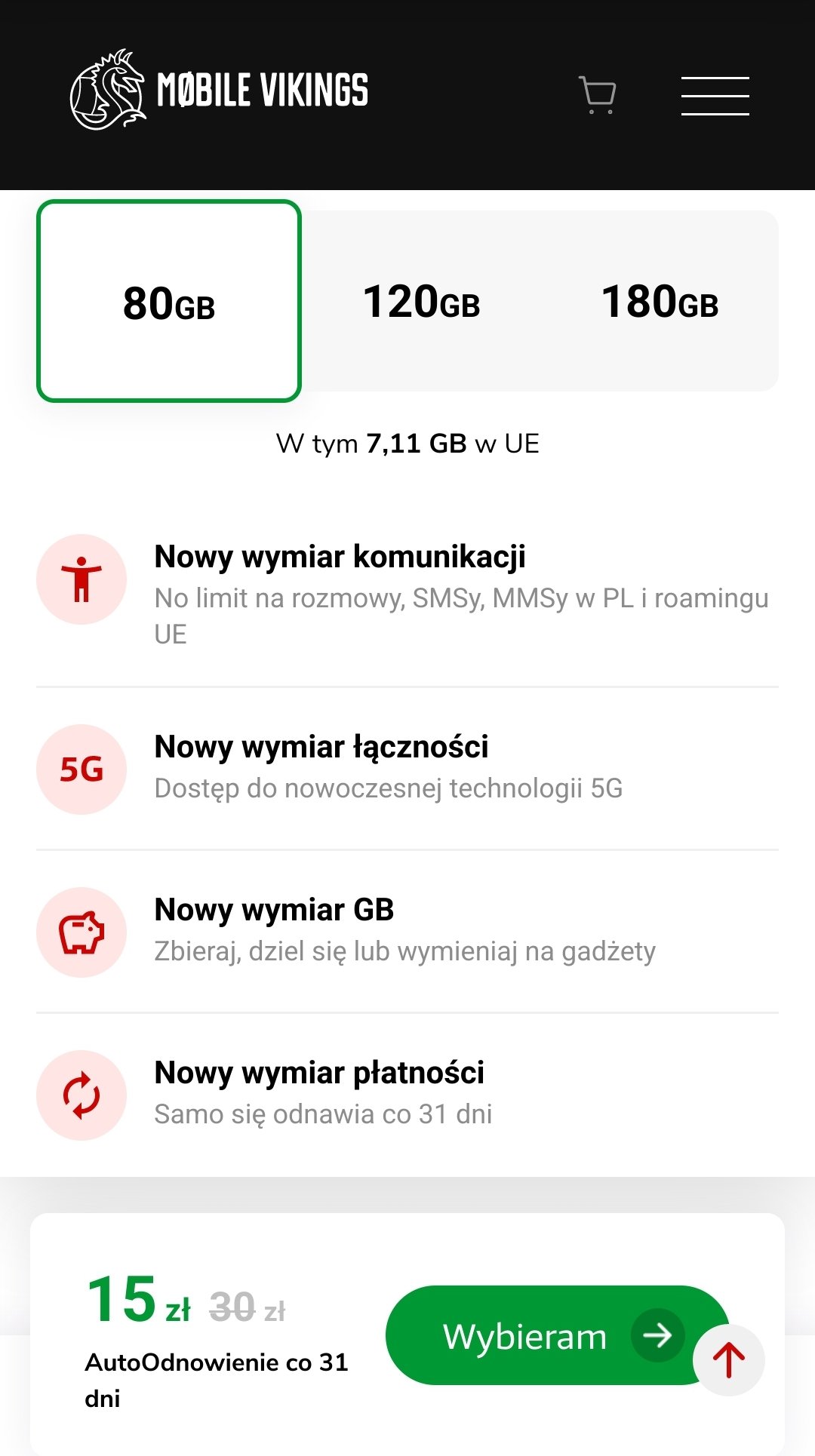Tap the Wybieram button
The image size is (815, 1456).
536,1335
